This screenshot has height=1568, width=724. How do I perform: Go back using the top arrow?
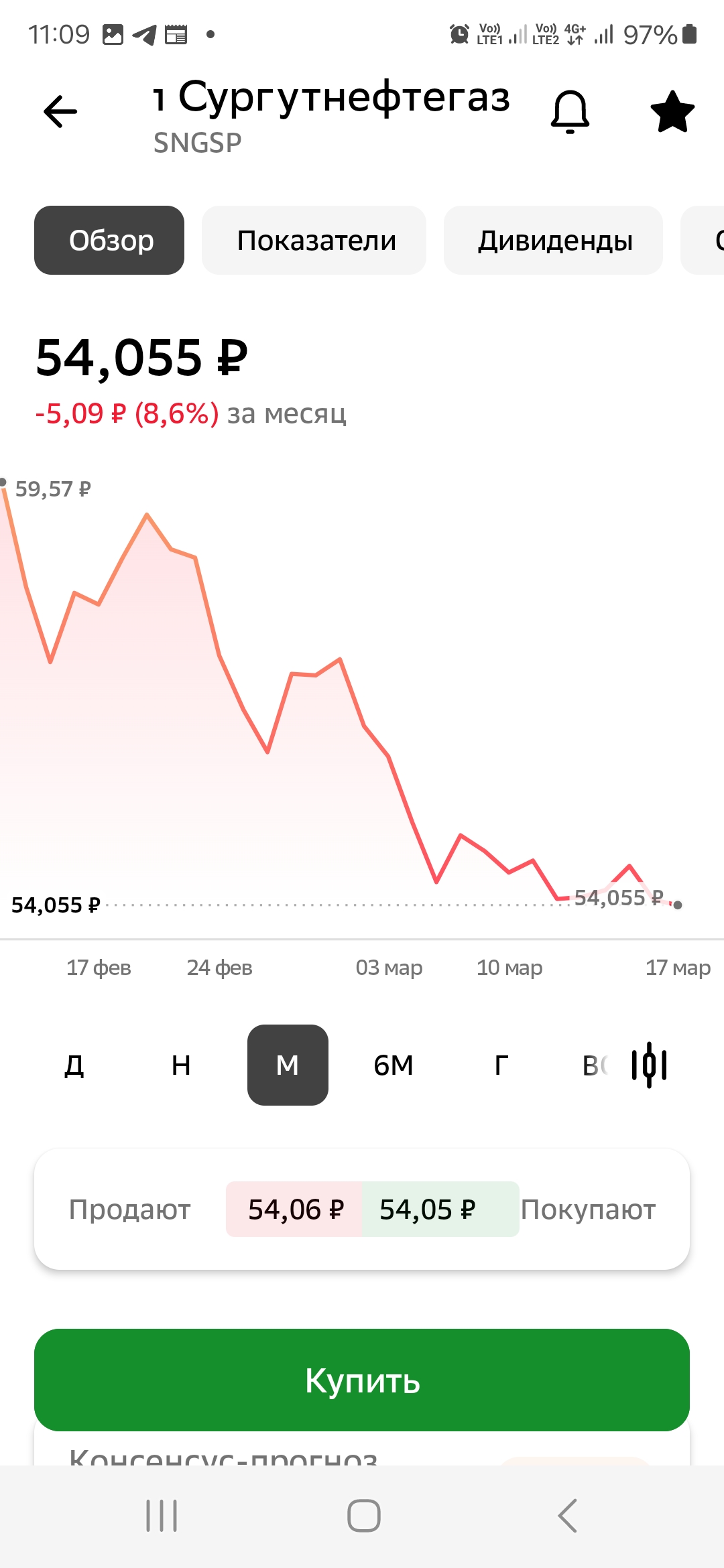coord(60,111)
